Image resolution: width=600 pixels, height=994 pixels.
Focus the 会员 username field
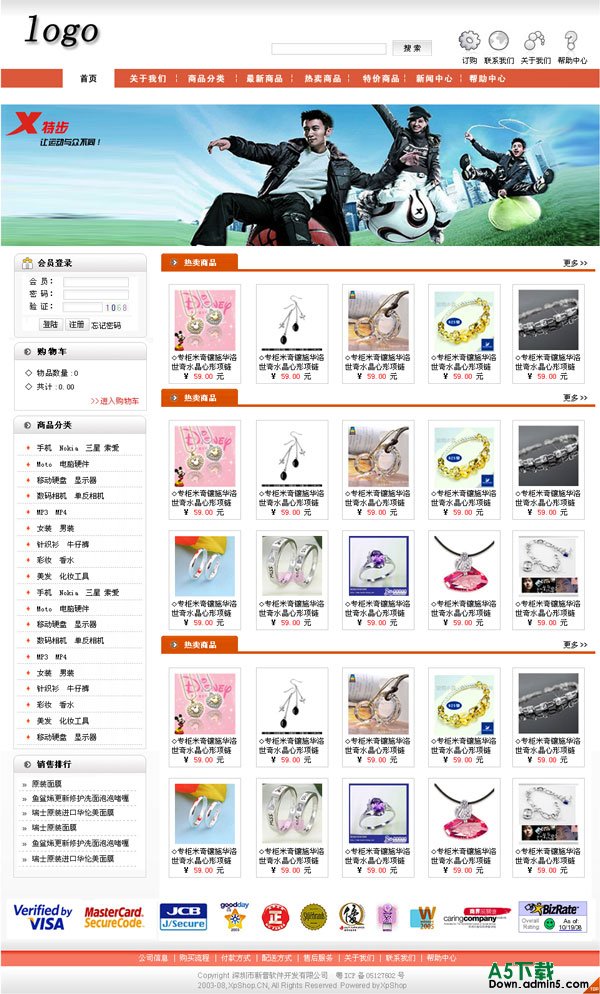point(95,282)
